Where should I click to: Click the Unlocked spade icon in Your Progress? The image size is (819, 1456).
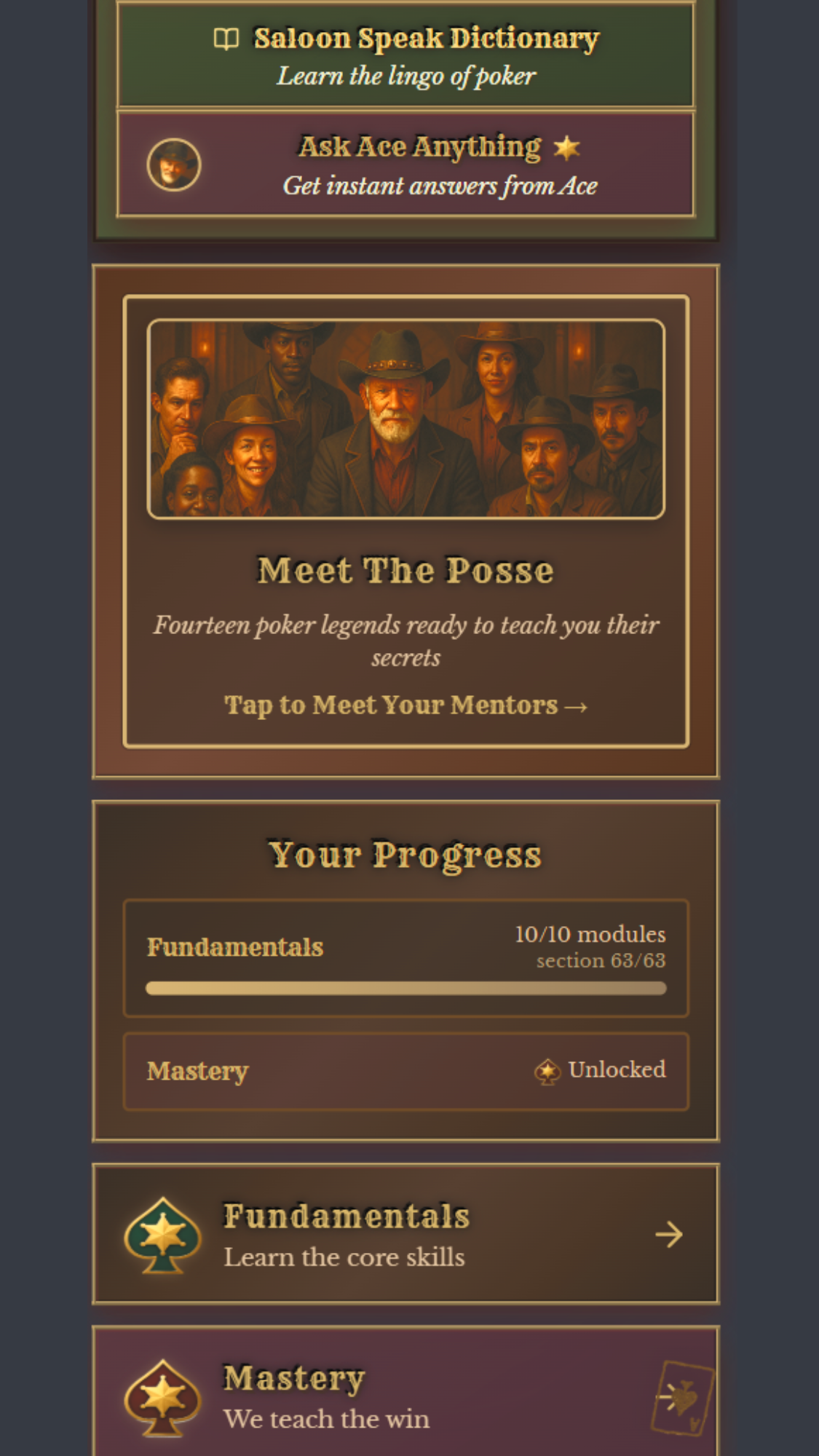click(x=547, y=1070)
